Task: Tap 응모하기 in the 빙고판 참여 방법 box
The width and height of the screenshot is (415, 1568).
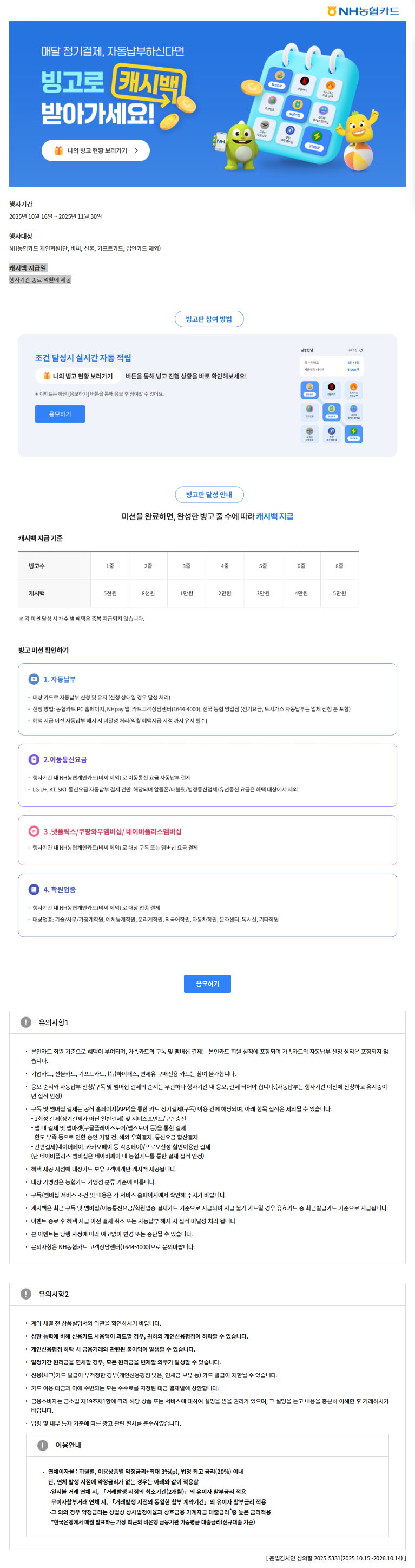Action: click(60, 414)
